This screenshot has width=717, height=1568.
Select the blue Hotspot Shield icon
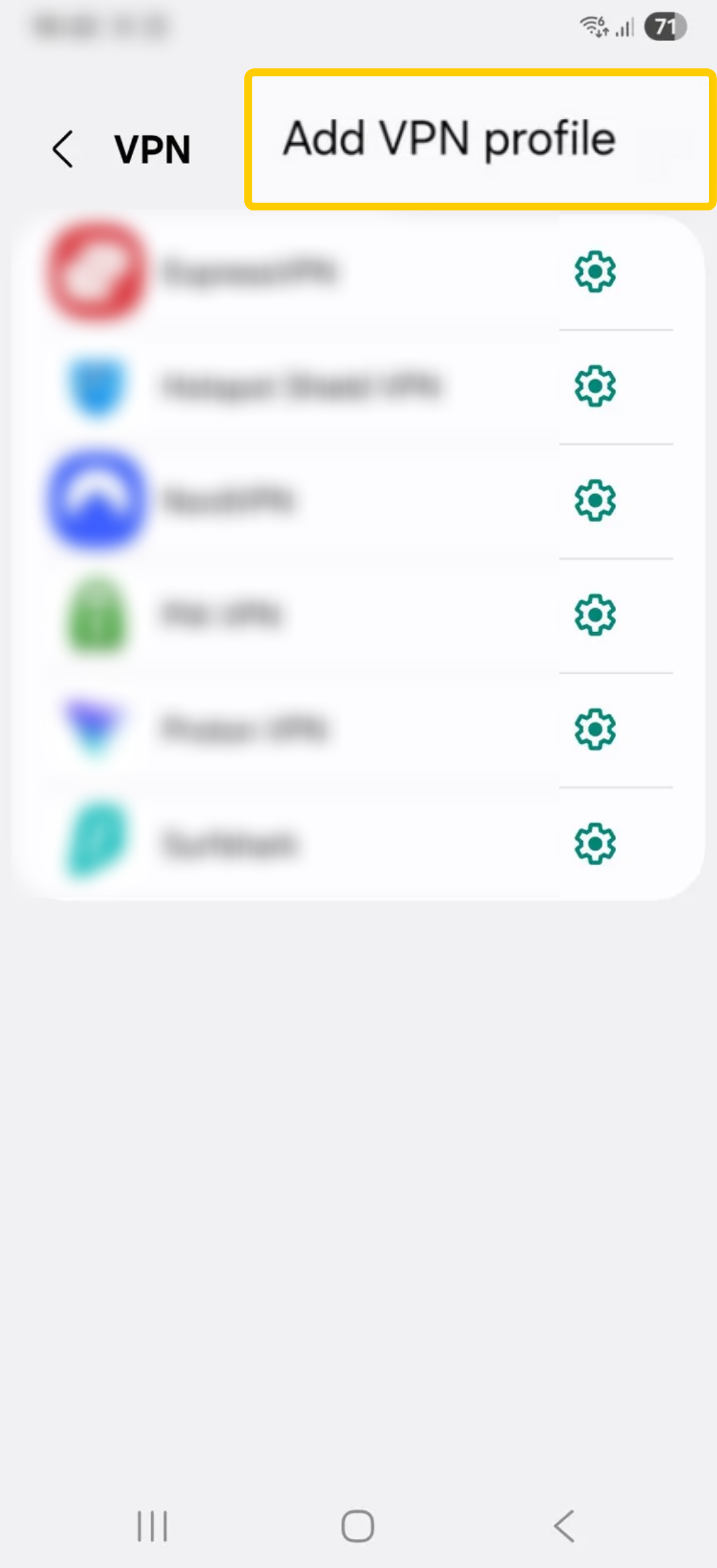point(96,386)
